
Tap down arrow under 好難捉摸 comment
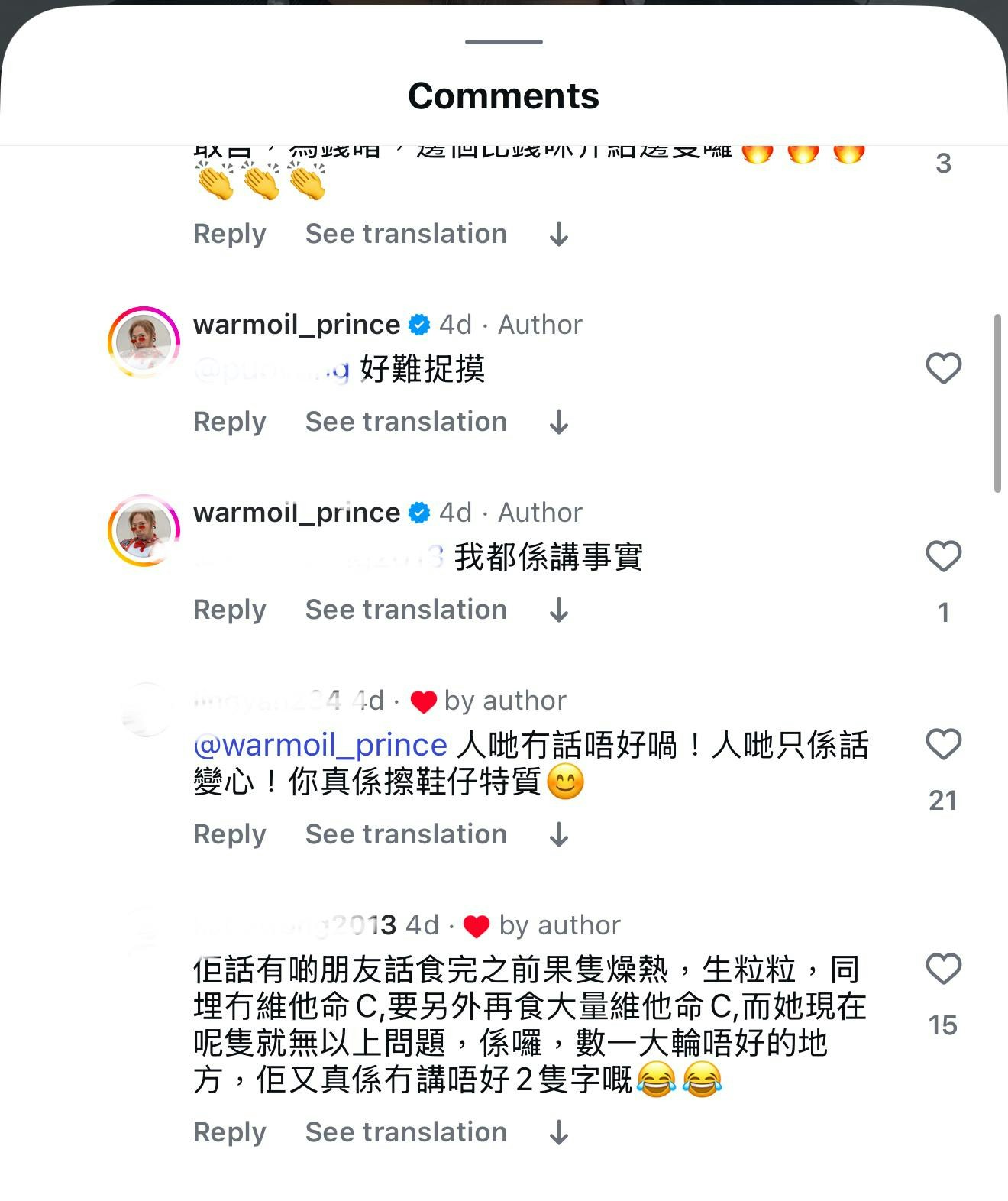tap(559, 422)
